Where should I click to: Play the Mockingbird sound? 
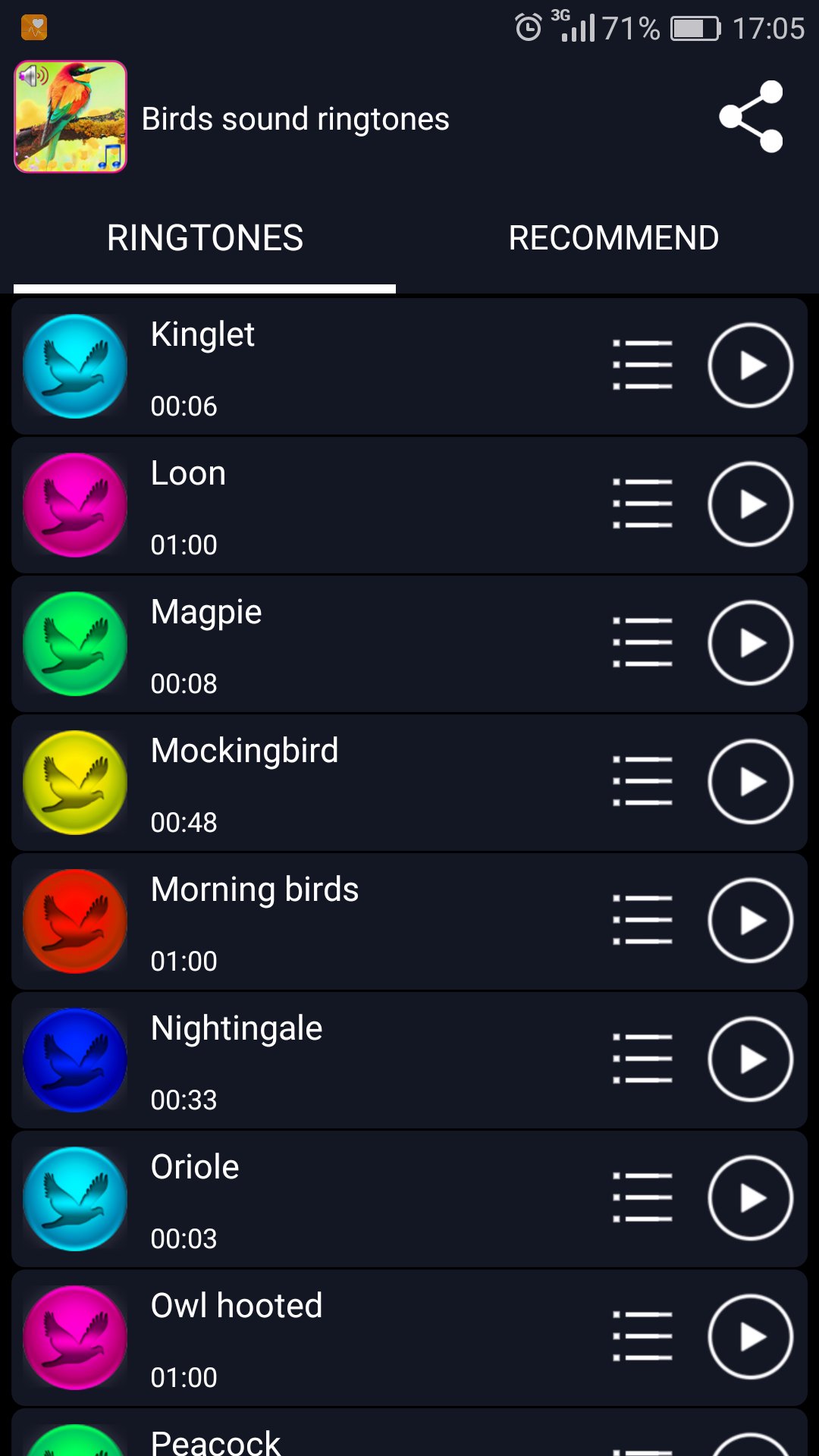pos(750,782)
